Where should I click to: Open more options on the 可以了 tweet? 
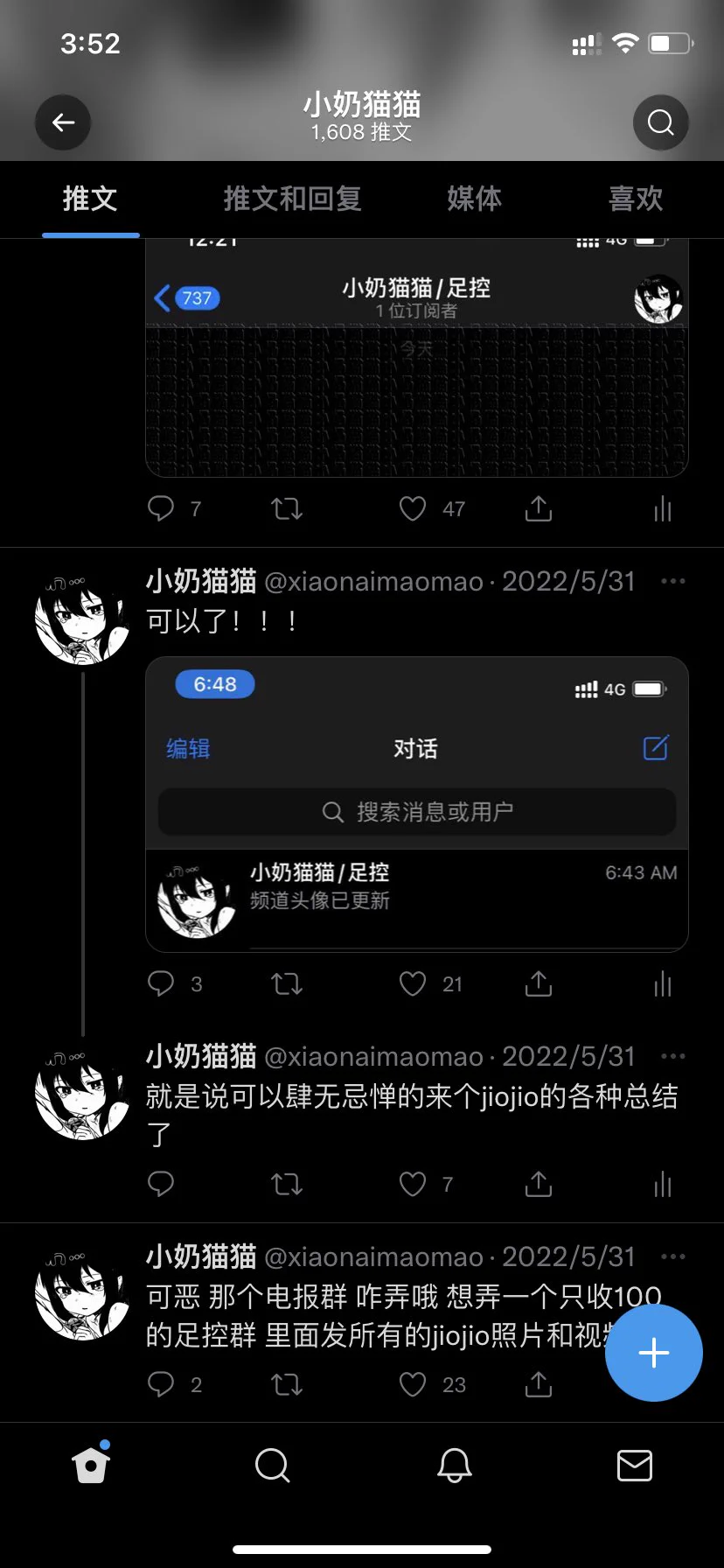tap(673, 582)
